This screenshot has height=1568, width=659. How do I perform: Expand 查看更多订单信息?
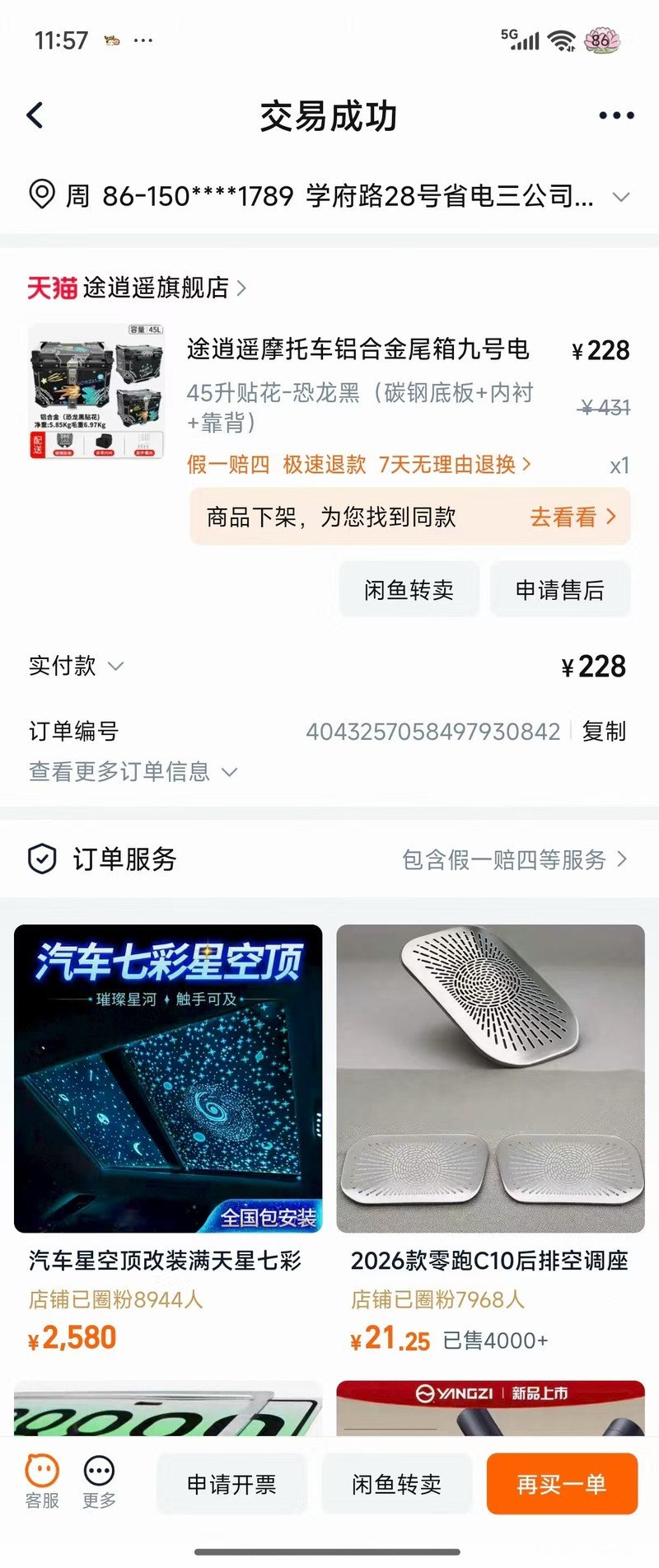133,772
